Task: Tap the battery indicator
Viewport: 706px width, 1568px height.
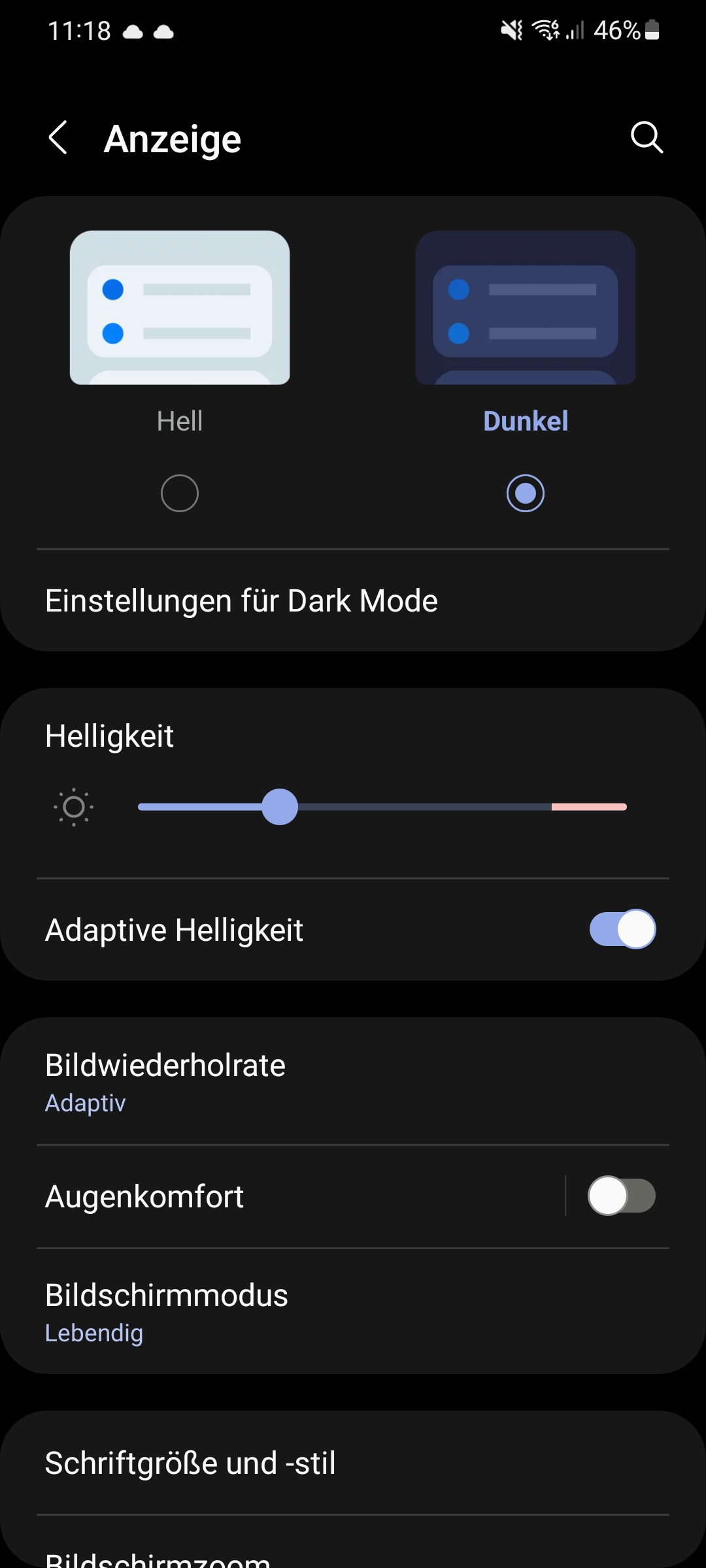Action: pos(650,30)
